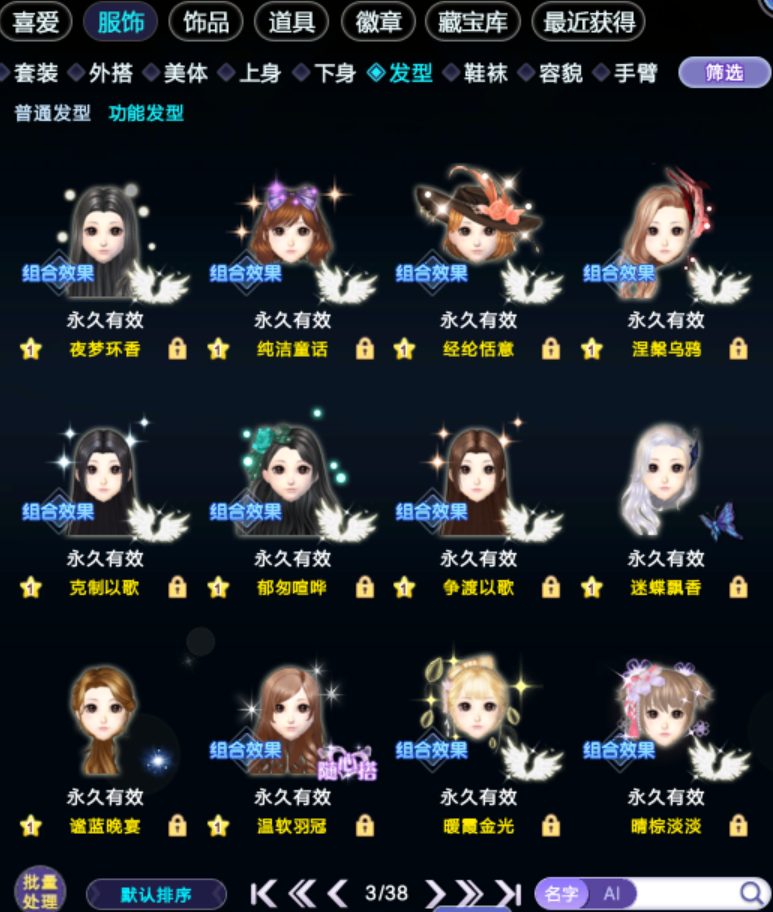Open the 道具 tab
773x912 pixels.
pyautogui.click(x=291, y=22)
